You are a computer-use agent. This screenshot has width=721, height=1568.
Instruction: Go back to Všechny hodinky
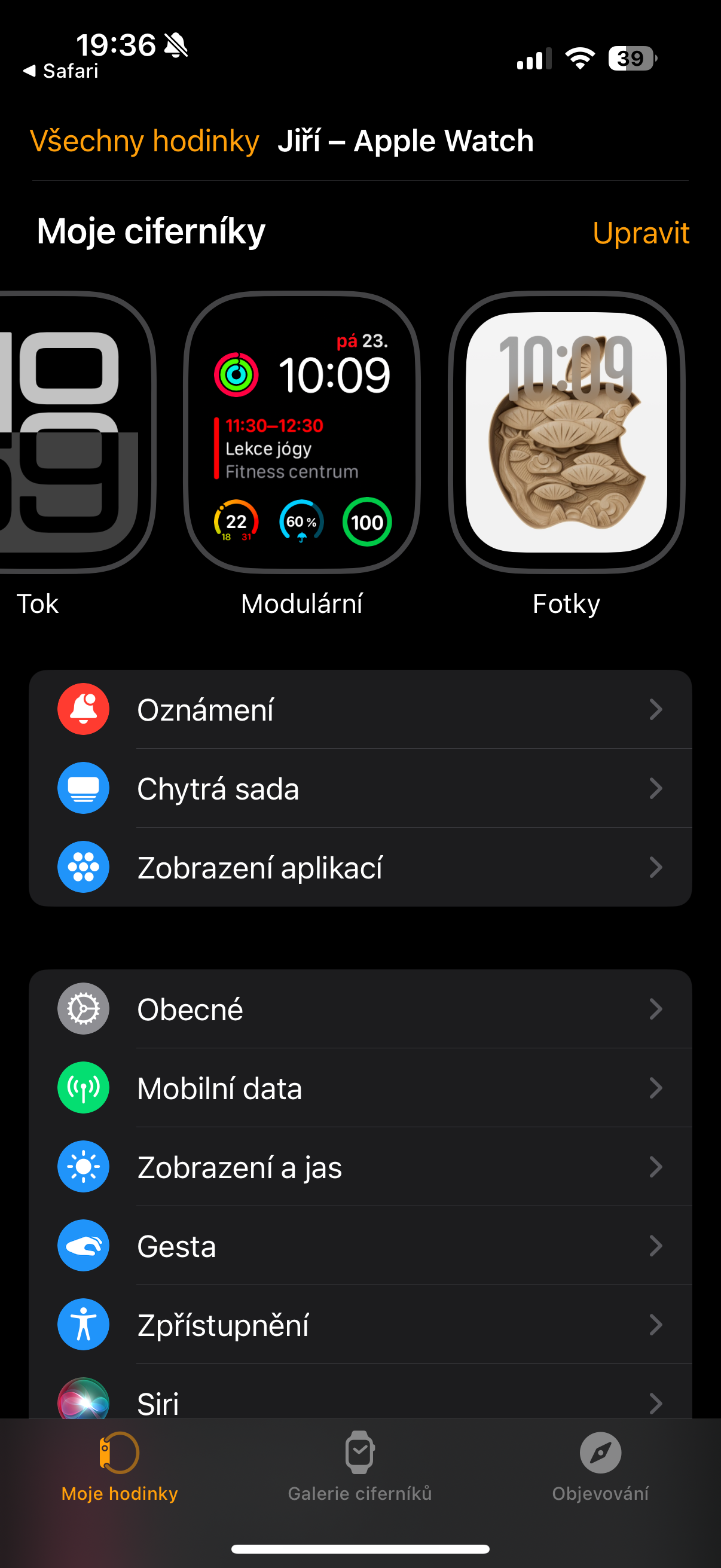[x=146, y=141]
